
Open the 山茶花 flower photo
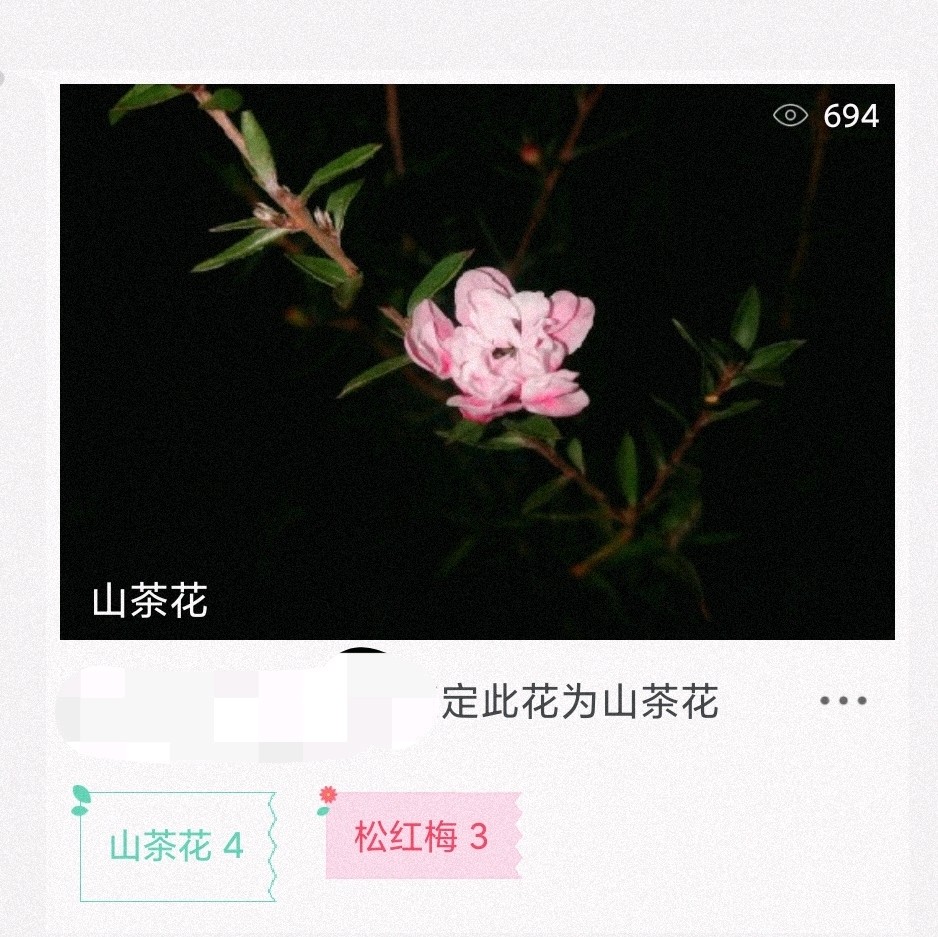pyautogui.click(x=477, y=360)
